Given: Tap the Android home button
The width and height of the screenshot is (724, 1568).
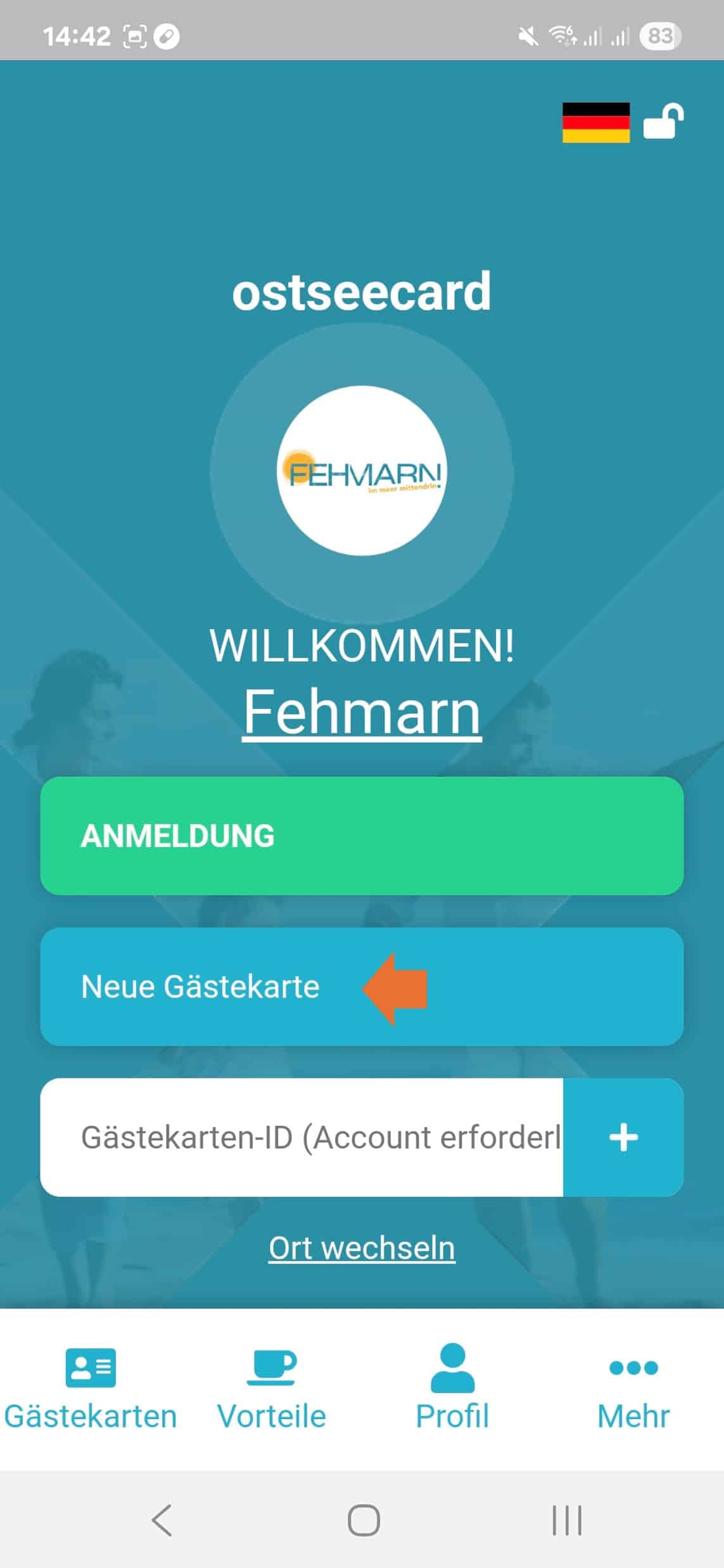Looking at the screenshot, I should [362, 1520].
